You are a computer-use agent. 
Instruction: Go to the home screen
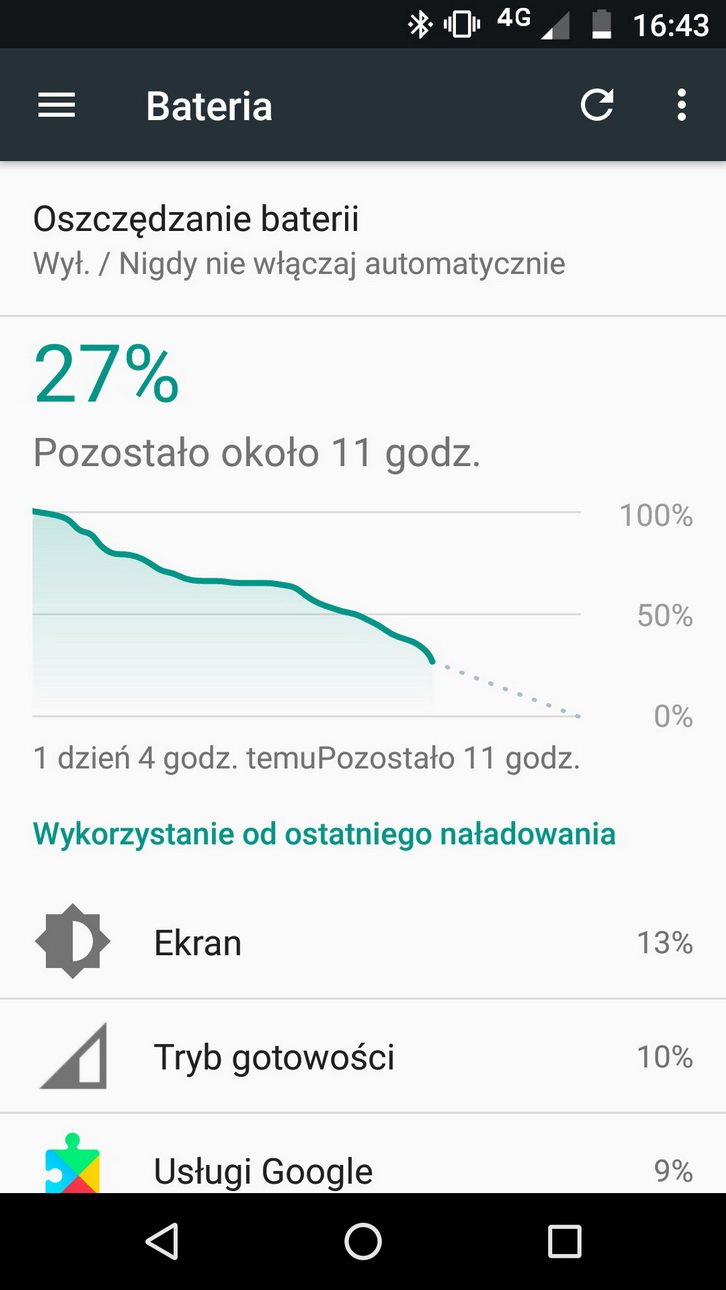363,1241
